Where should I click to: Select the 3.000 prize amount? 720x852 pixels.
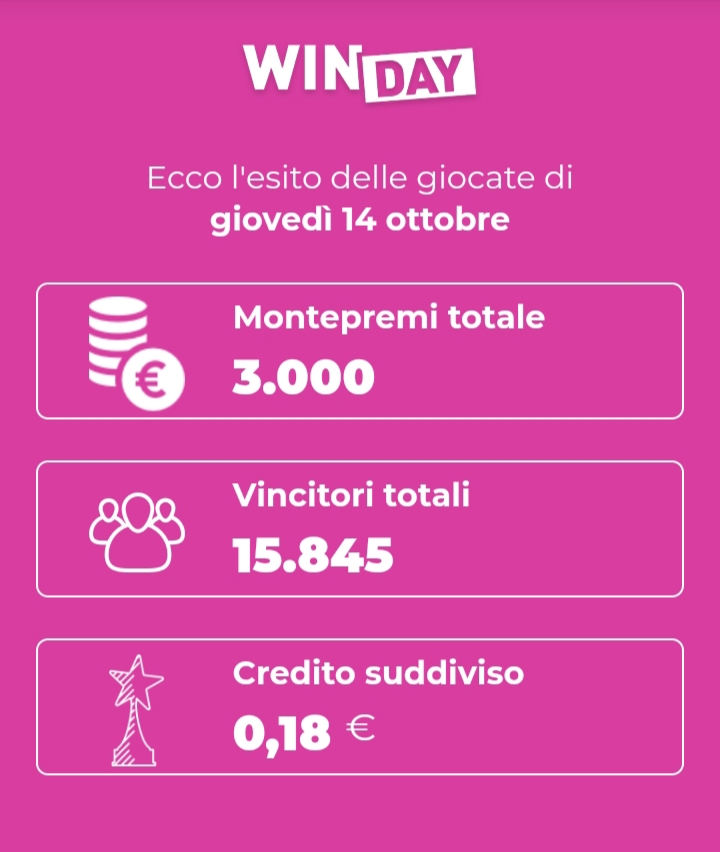coord(303,377)
